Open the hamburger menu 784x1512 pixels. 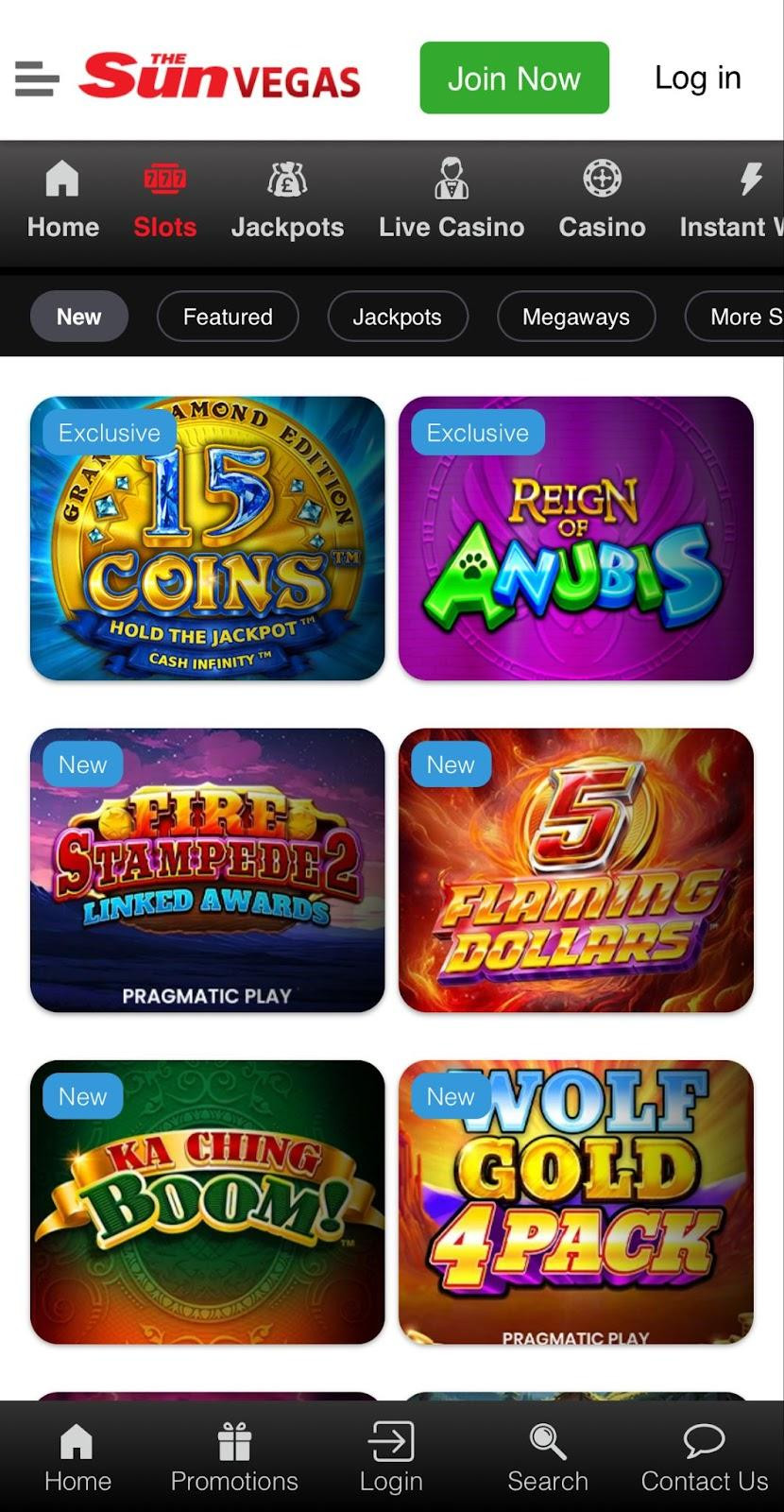[37, 78]
